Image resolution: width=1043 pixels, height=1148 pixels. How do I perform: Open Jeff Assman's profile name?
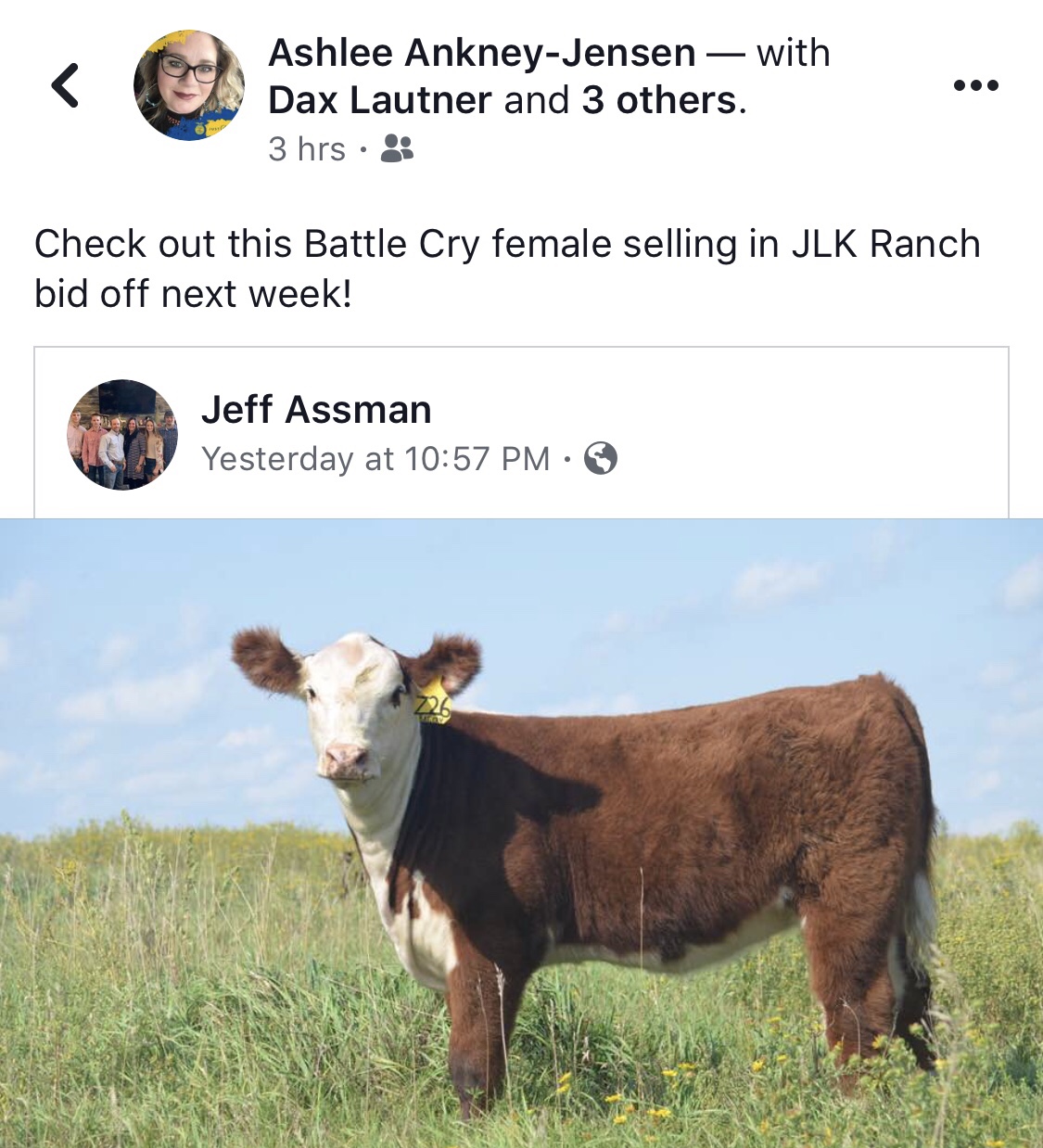coord(316,409)
